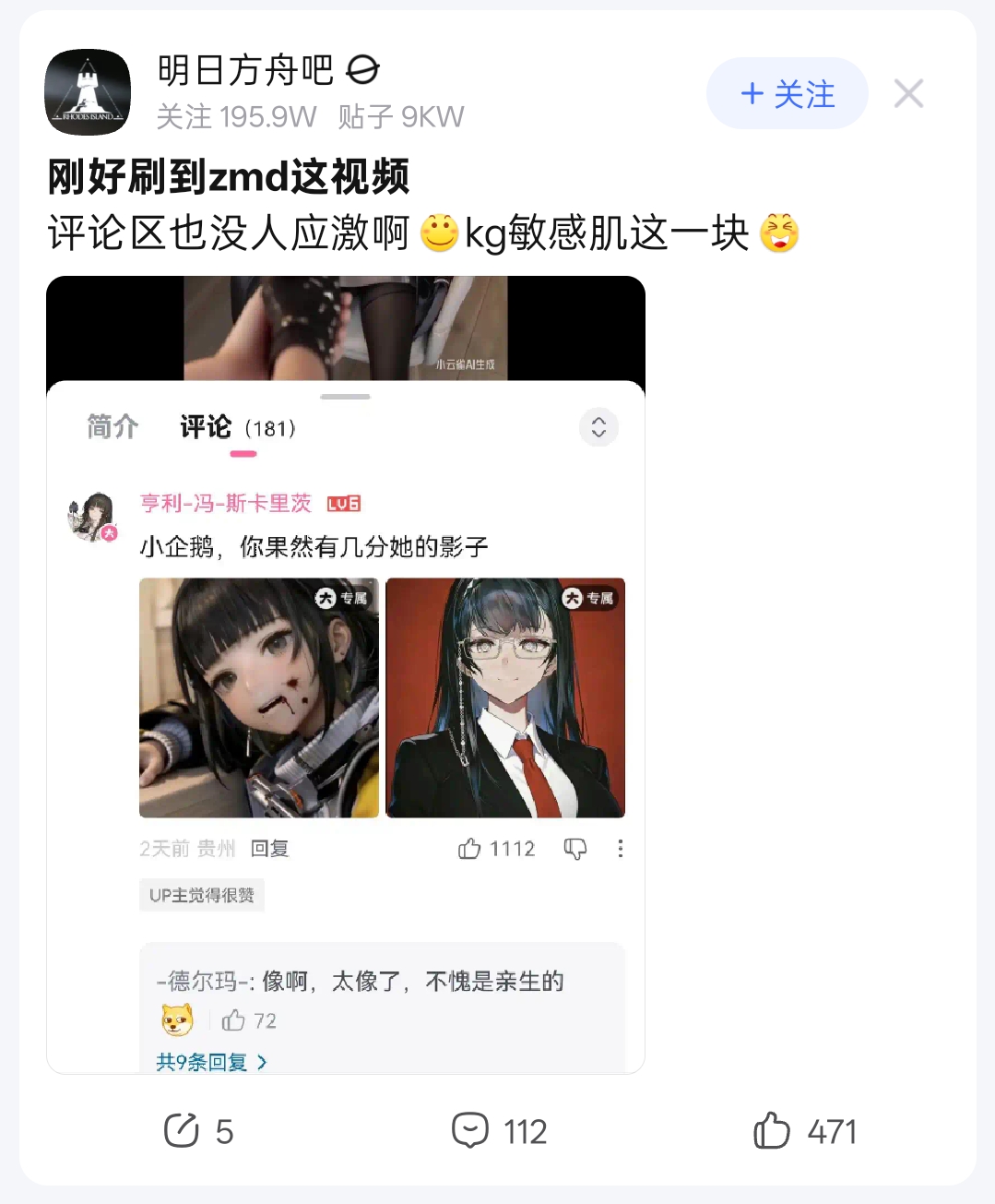
Task: Share this post (5 shares)
Action: coord(198,1130)
